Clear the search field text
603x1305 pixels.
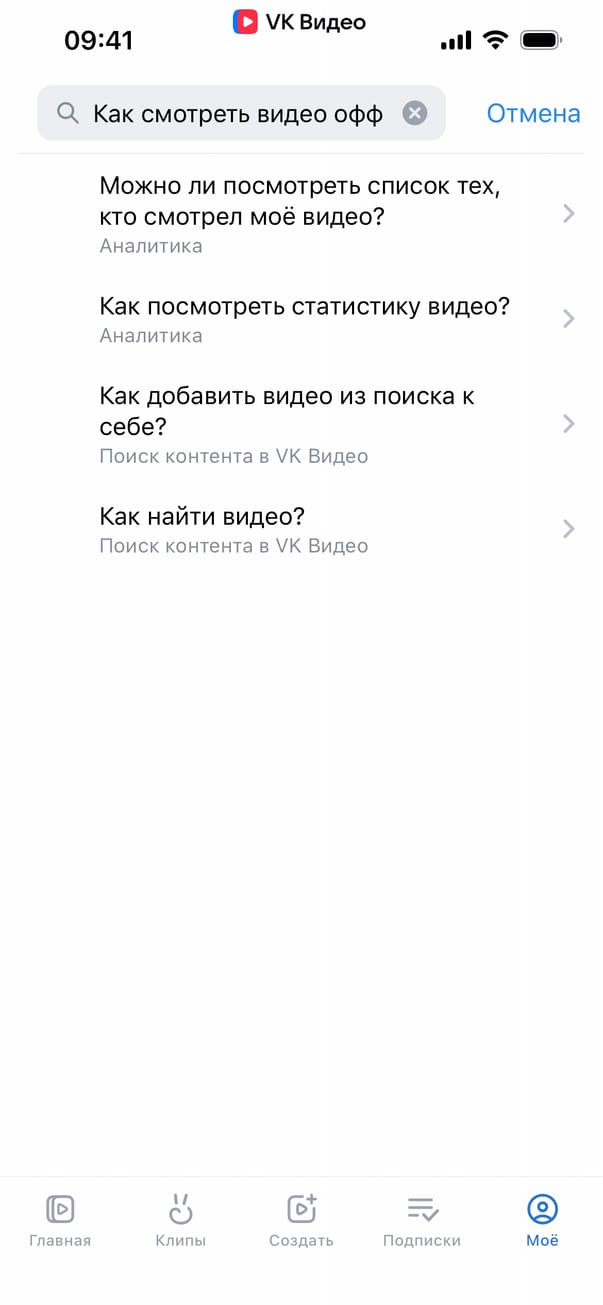(415, 113)
